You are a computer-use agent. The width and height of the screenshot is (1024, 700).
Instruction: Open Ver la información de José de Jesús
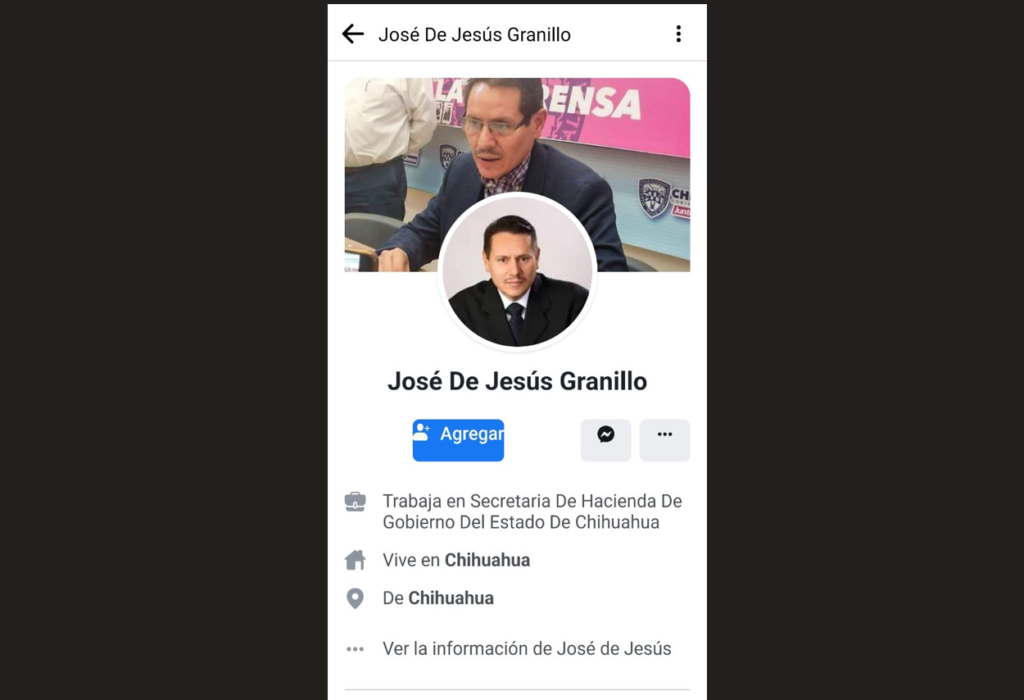[526, 649]
